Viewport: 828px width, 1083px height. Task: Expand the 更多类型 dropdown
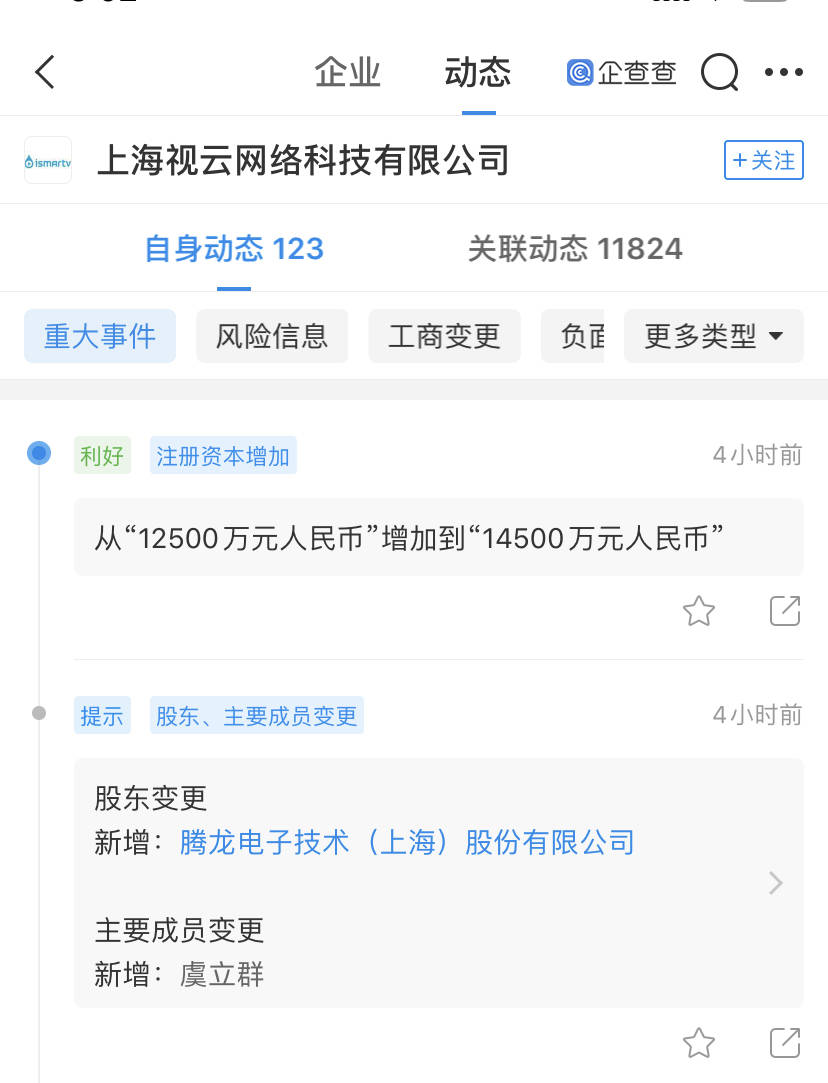pos(713,336)
